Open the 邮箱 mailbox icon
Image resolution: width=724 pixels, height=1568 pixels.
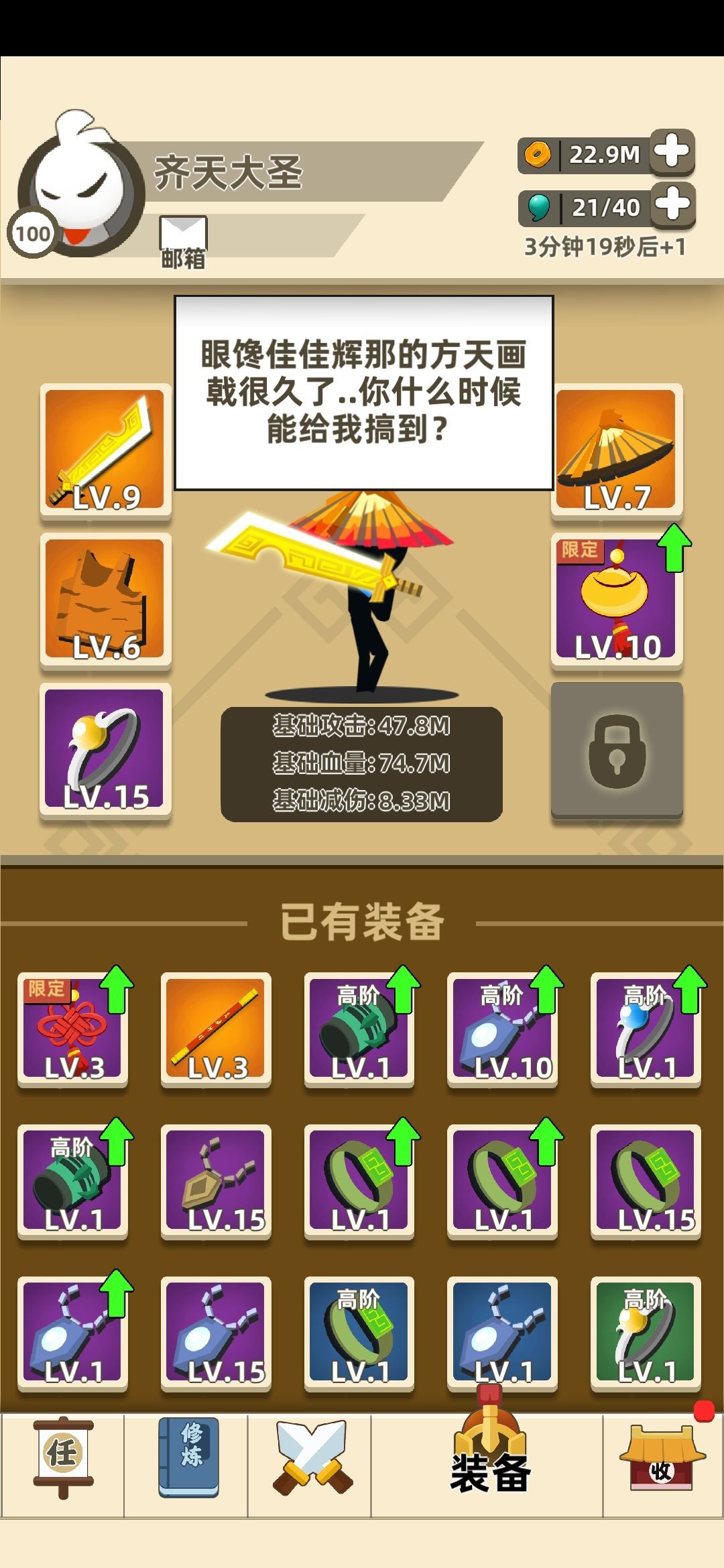pos(184,231)
